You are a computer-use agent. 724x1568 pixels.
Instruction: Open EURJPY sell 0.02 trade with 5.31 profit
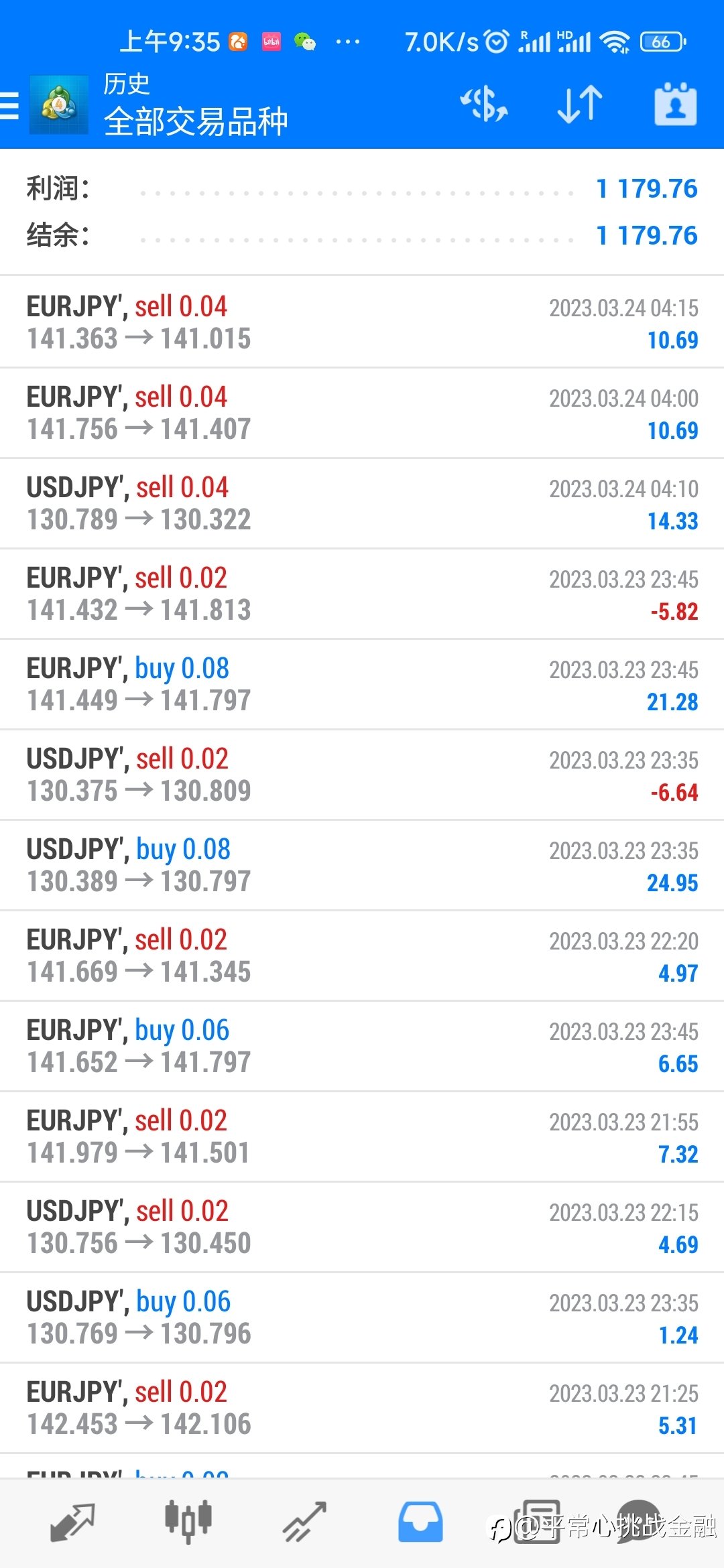[362, 1408]
